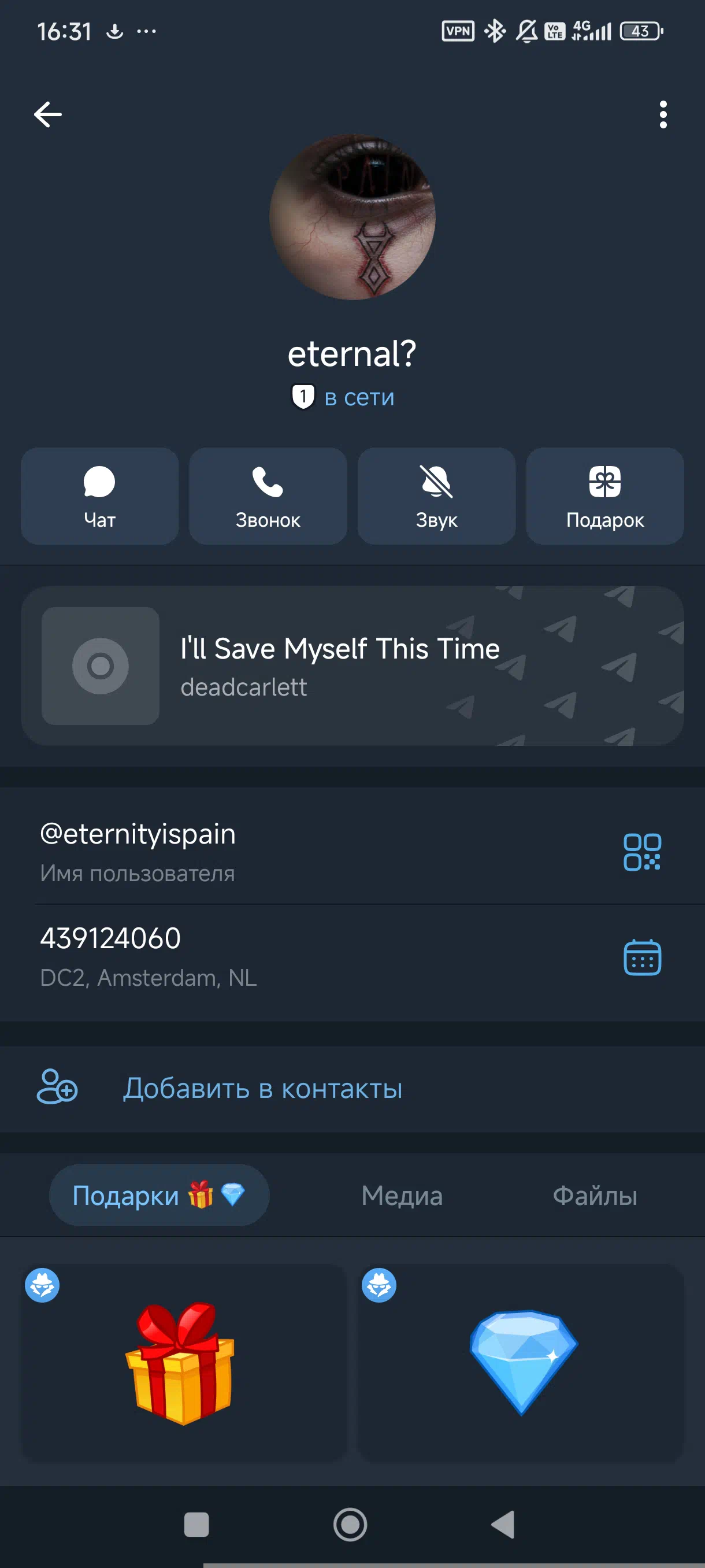Switch to the Файлы tab

pos(594,1196)
